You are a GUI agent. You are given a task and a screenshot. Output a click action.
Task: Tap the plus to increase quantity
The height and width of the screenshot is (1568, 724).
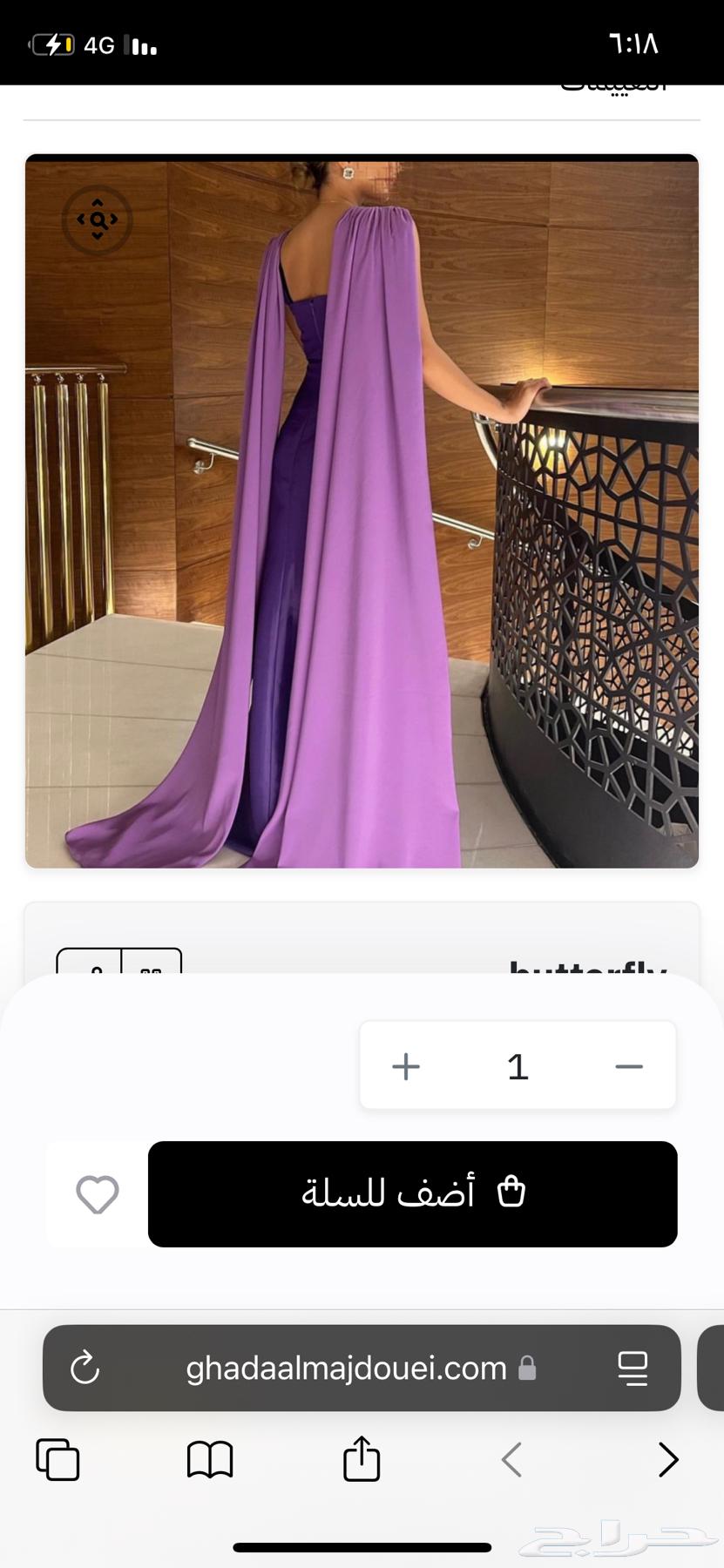pyautogui.click(x=404, y=1064)
